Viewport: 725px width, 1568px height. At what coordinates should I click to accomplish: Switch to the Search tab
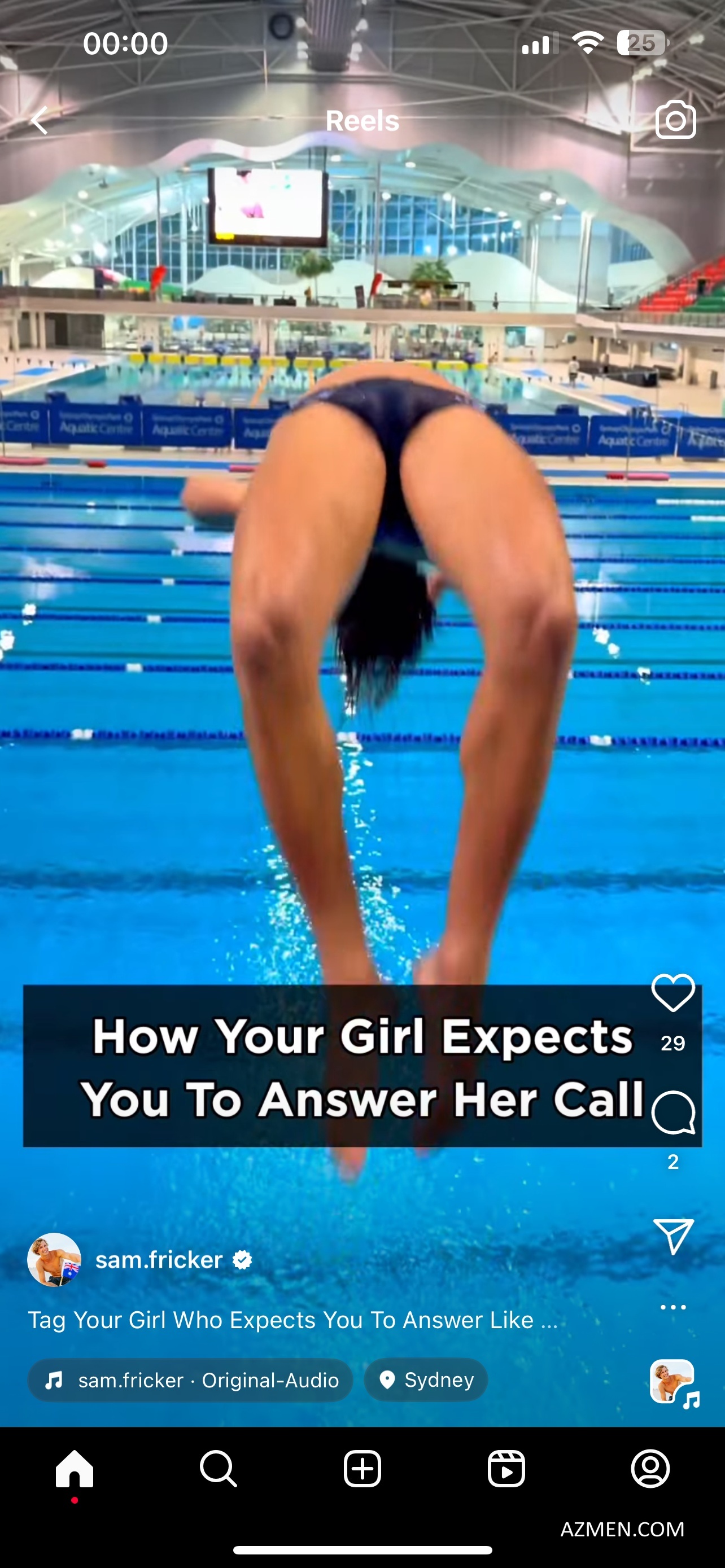point(218,1469)
